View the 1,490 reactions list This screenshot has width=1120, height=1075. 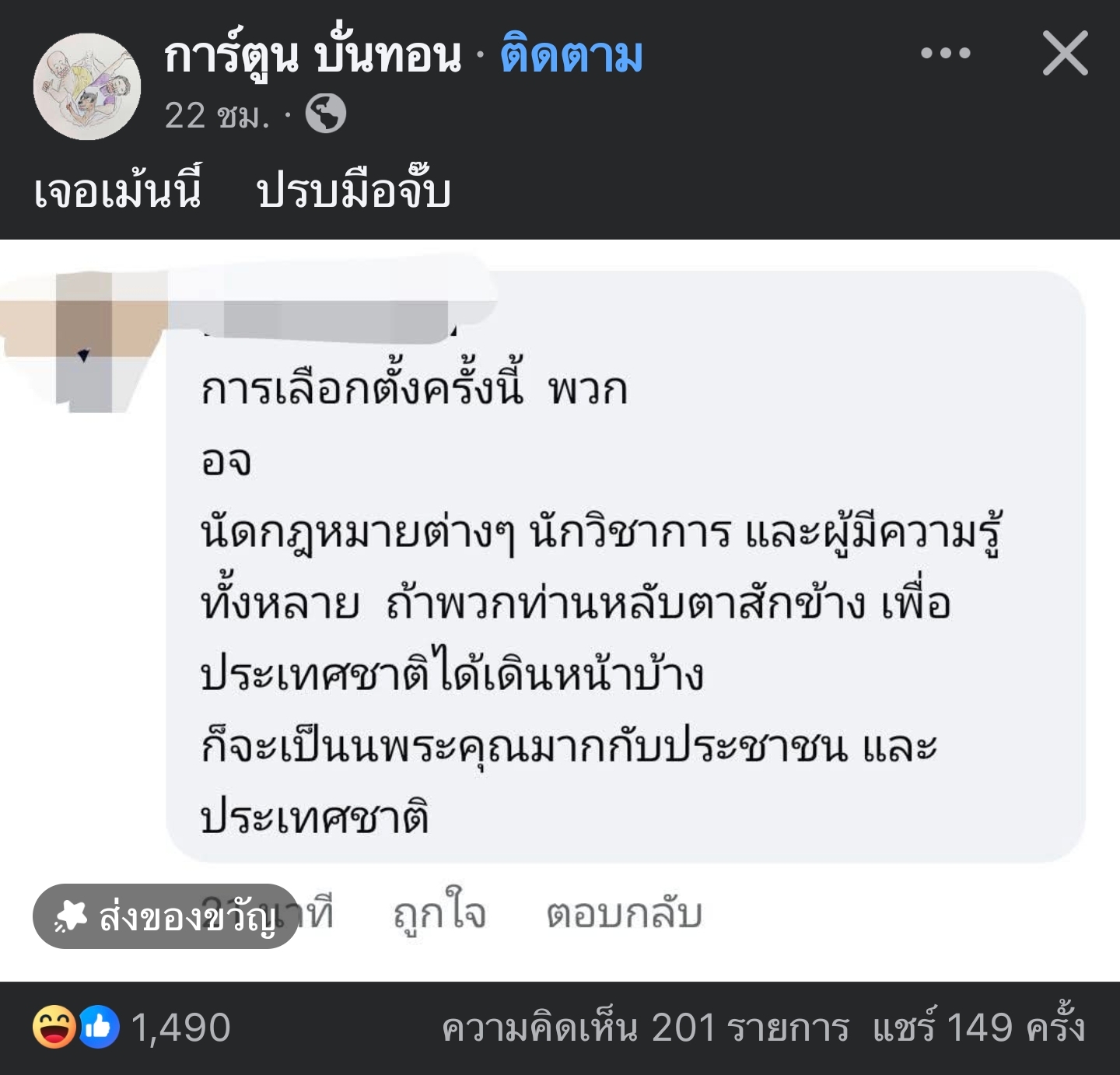[x=132, y=1028]
